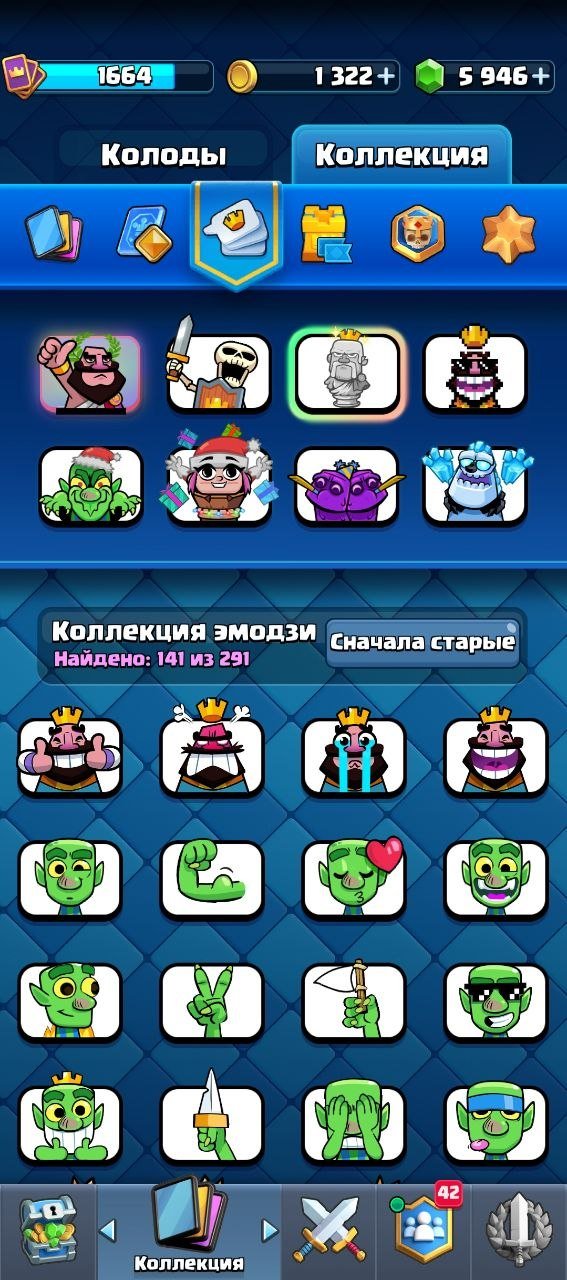Select the thumbs-up king emote
Screen dimensions: 567x1280
70,753
